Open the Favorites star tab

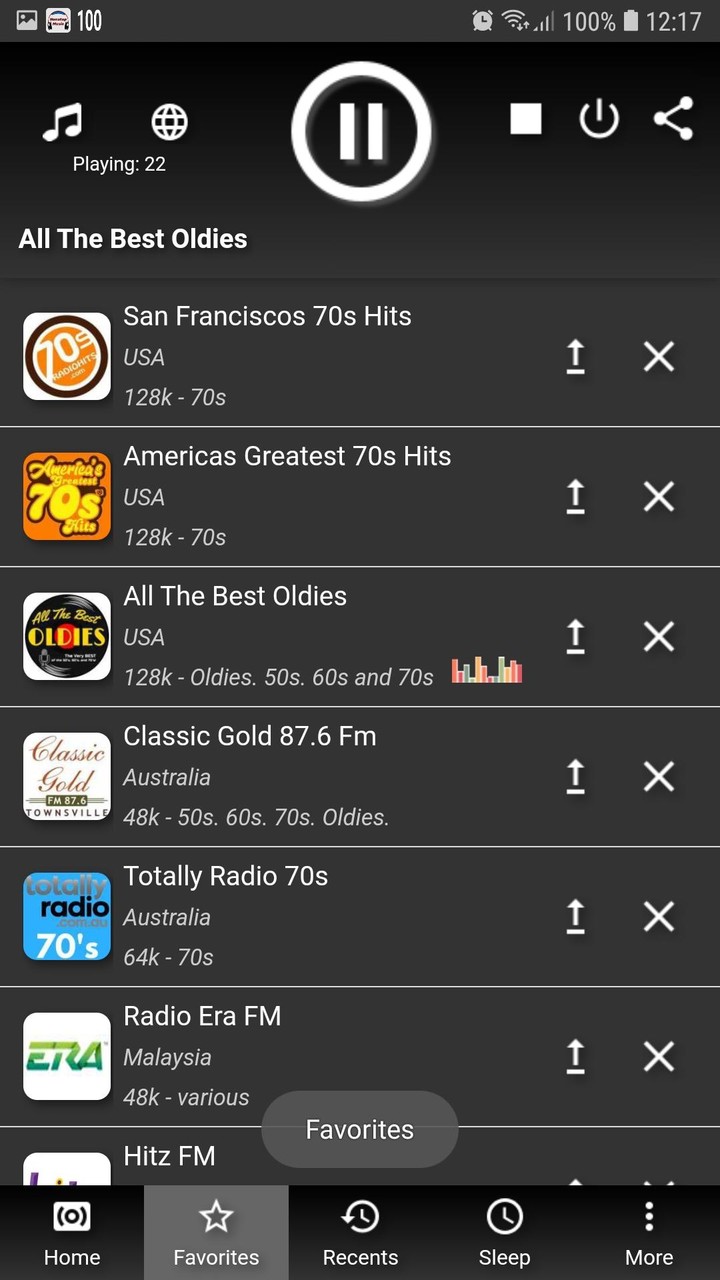(x=215, y=1232)
